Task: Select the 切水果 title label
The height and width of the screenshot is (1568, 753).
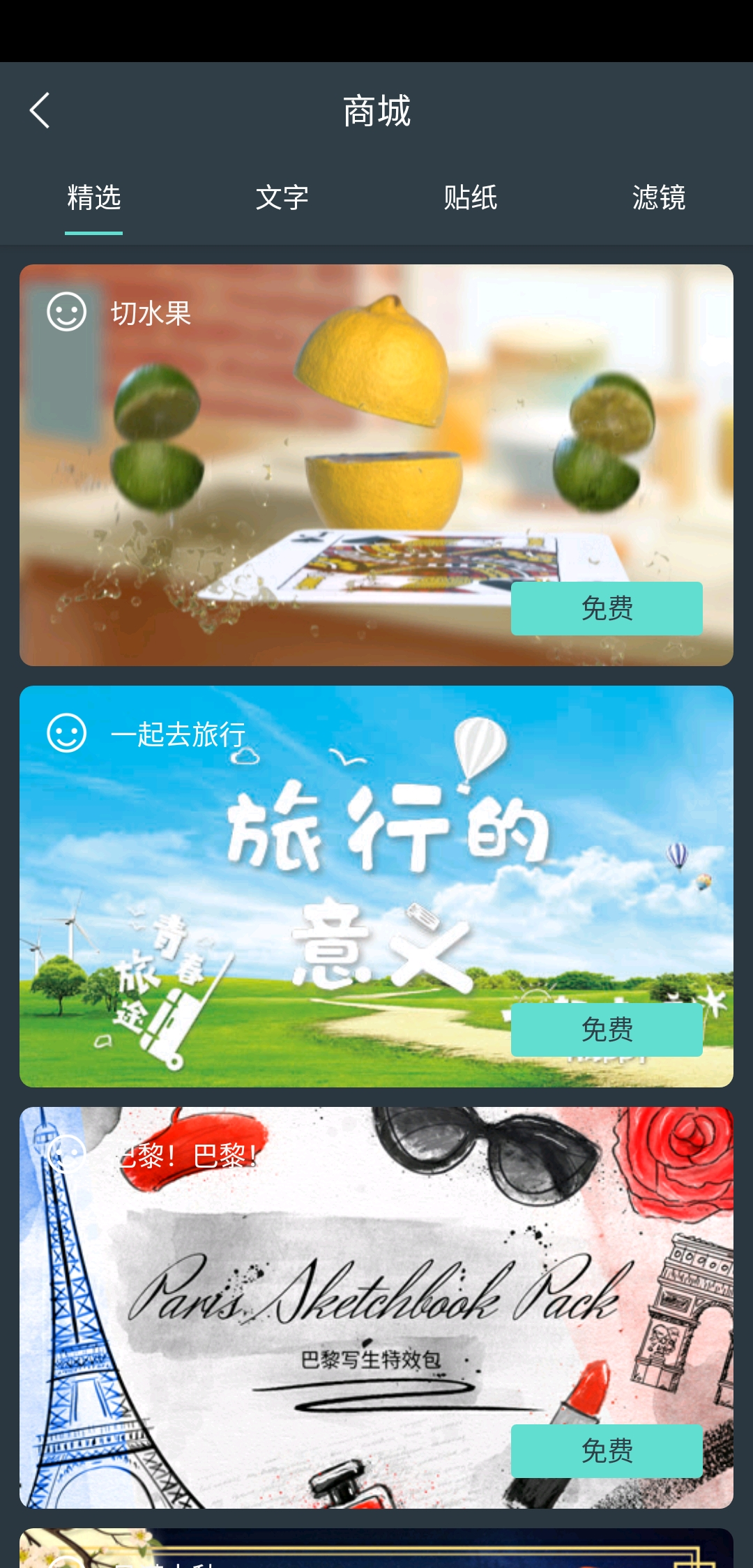Action: (x=150, y=314)
